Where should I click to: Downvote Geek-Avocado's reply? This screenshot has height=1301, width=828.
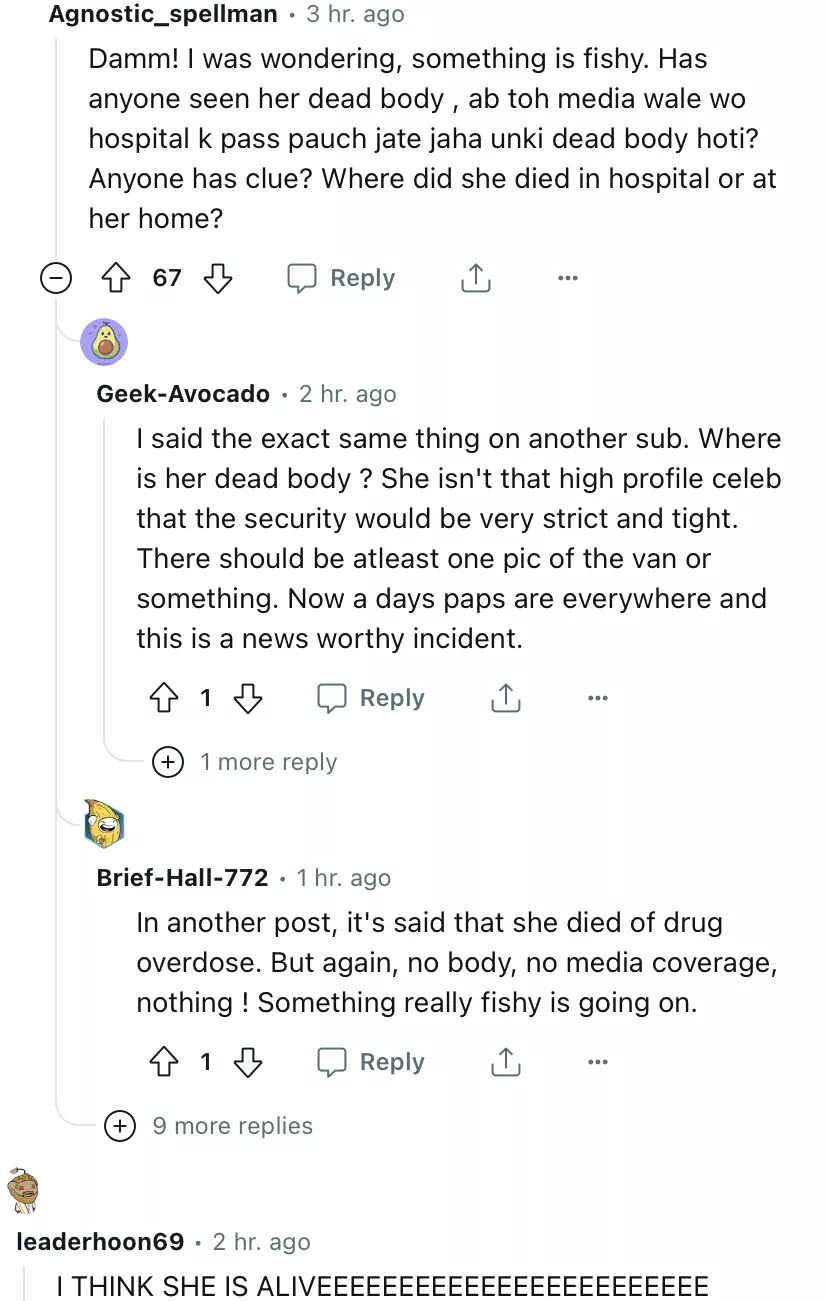tap(247, 698)
